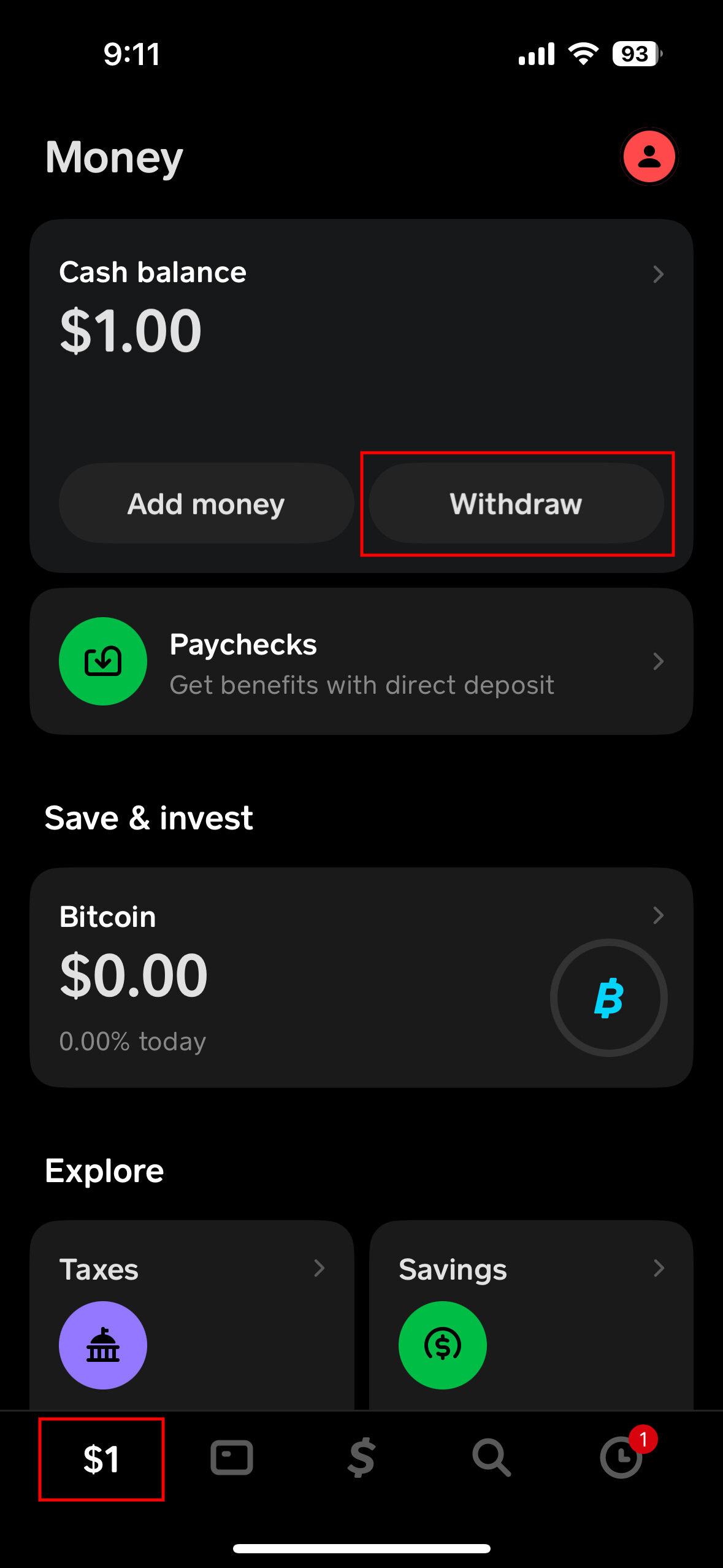
Task: Switch to the Search tab
Action: tap(491, 1458)
